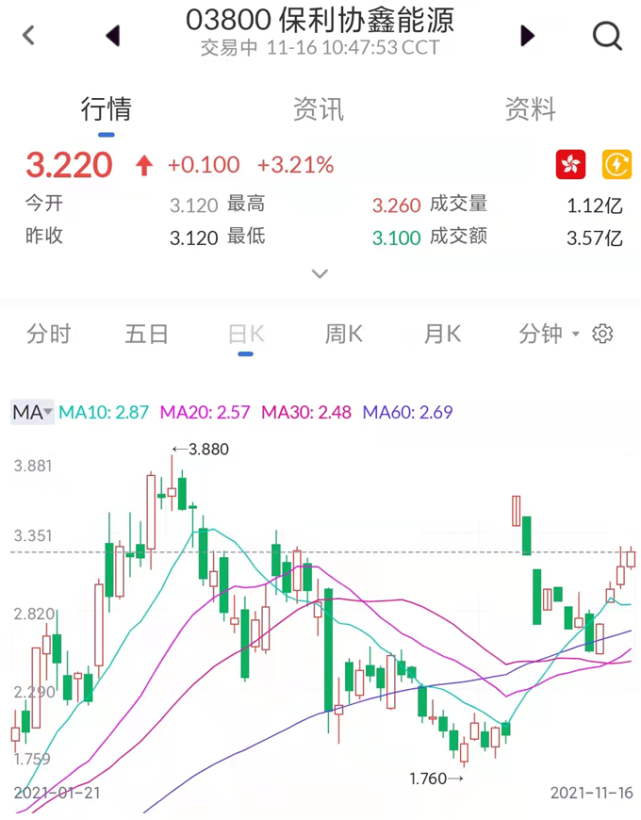The width and height of the screenshot is (641, 820).
Task: Open the 分钟 interval dropdown
Action: click(549, 334)
